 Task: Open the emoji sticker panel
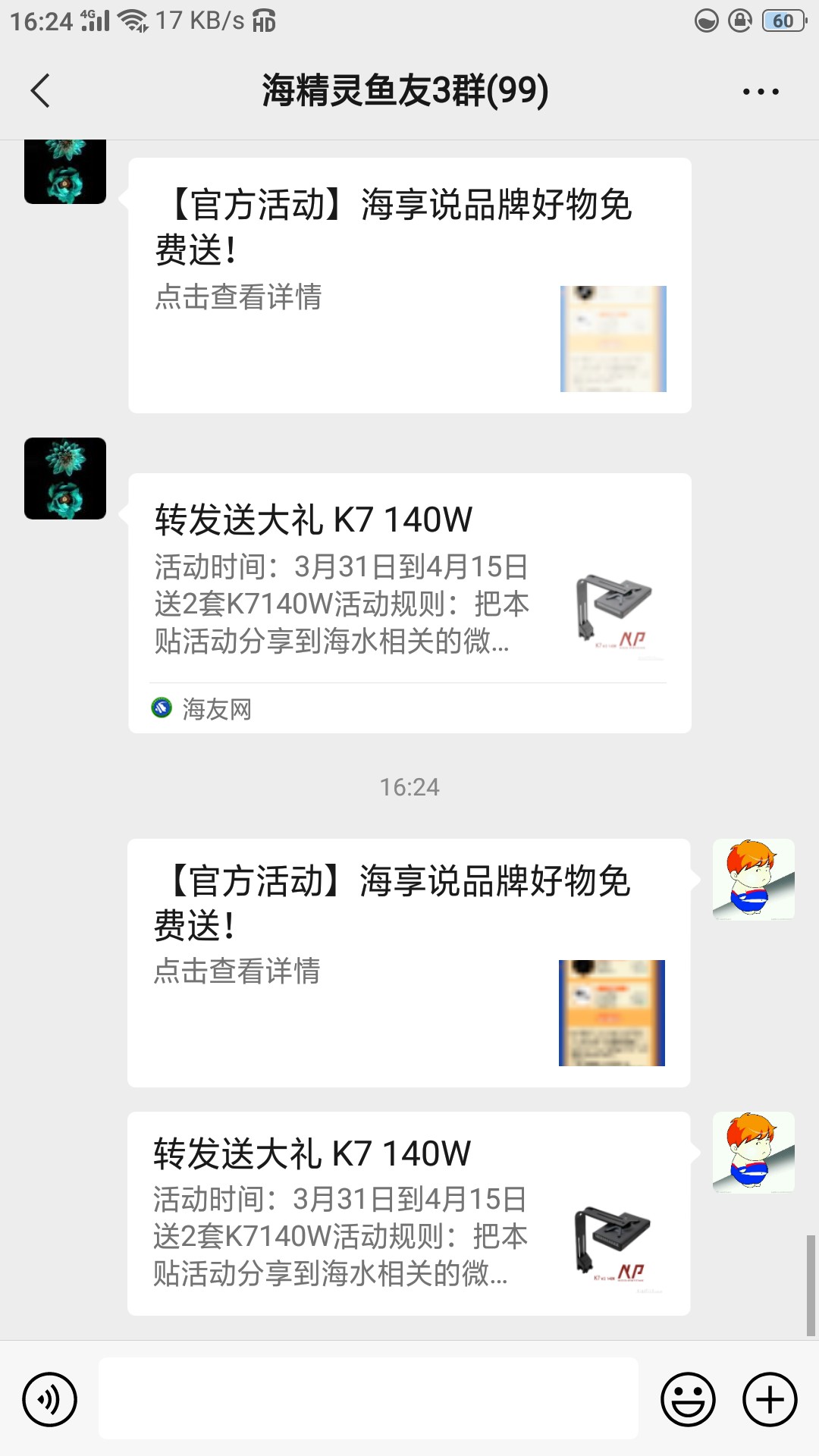pos(688,1399)
